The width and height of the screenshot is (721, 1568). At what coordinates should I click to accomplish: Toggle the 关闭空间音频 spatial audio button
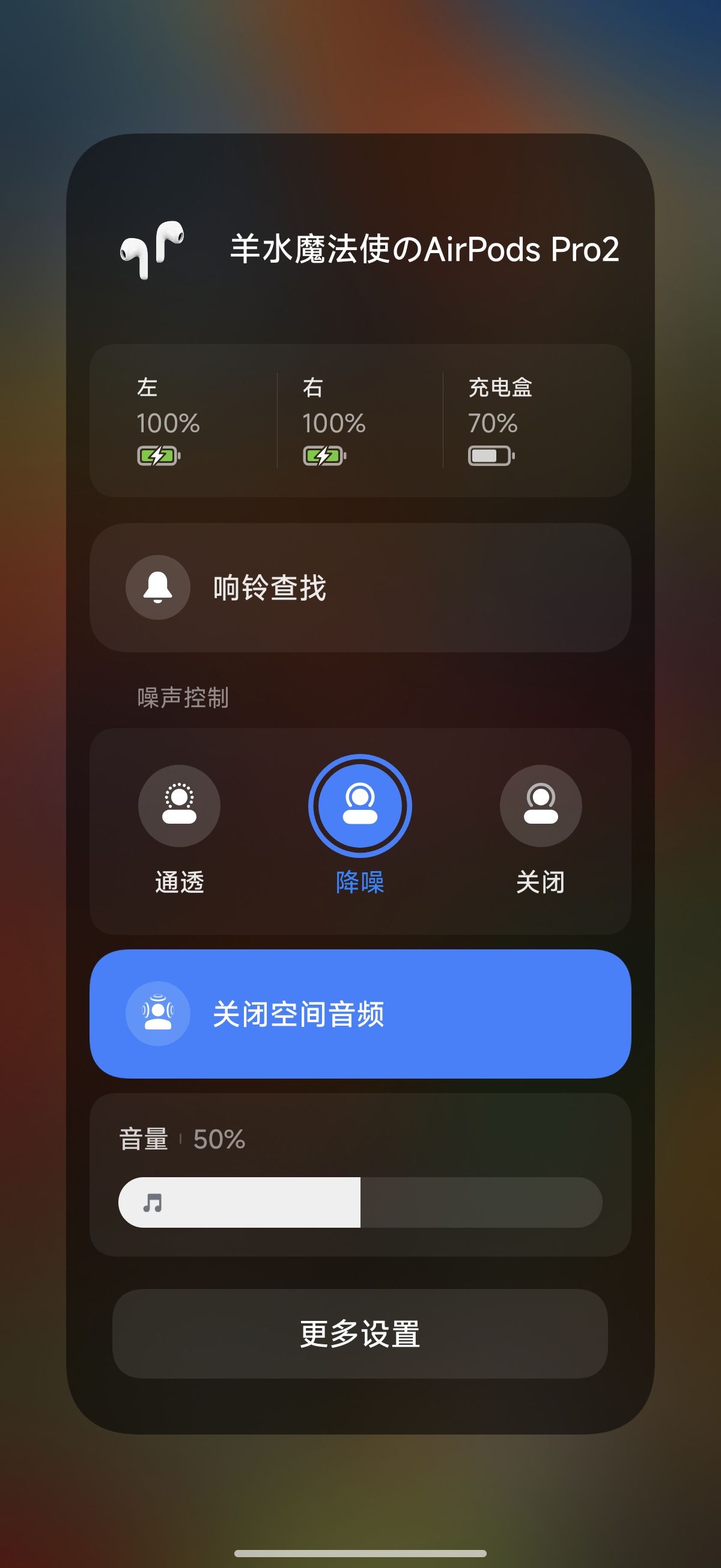359,1014
